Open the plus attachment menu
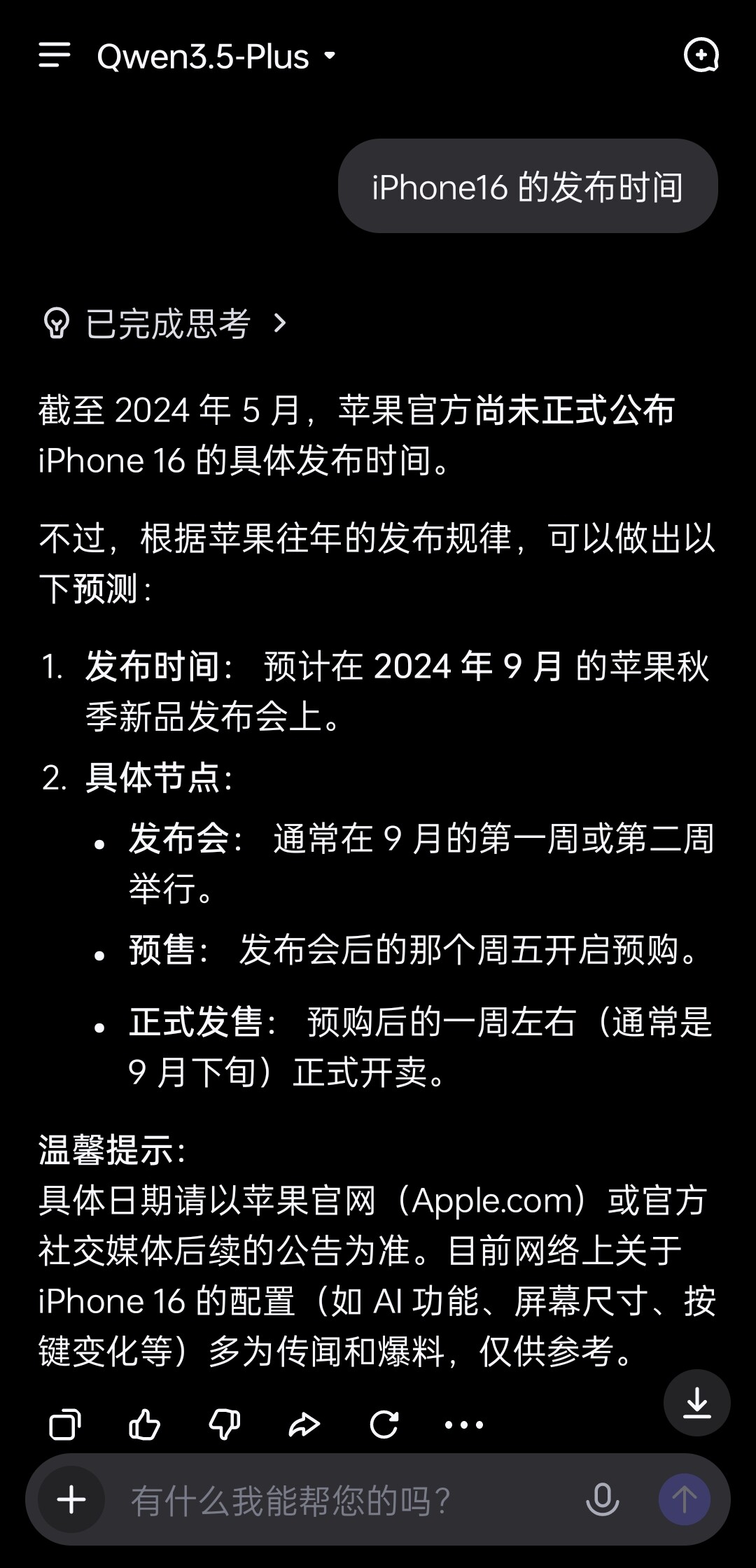The width and height of the screenshot is (756, 1568). tap(71, 1500)
